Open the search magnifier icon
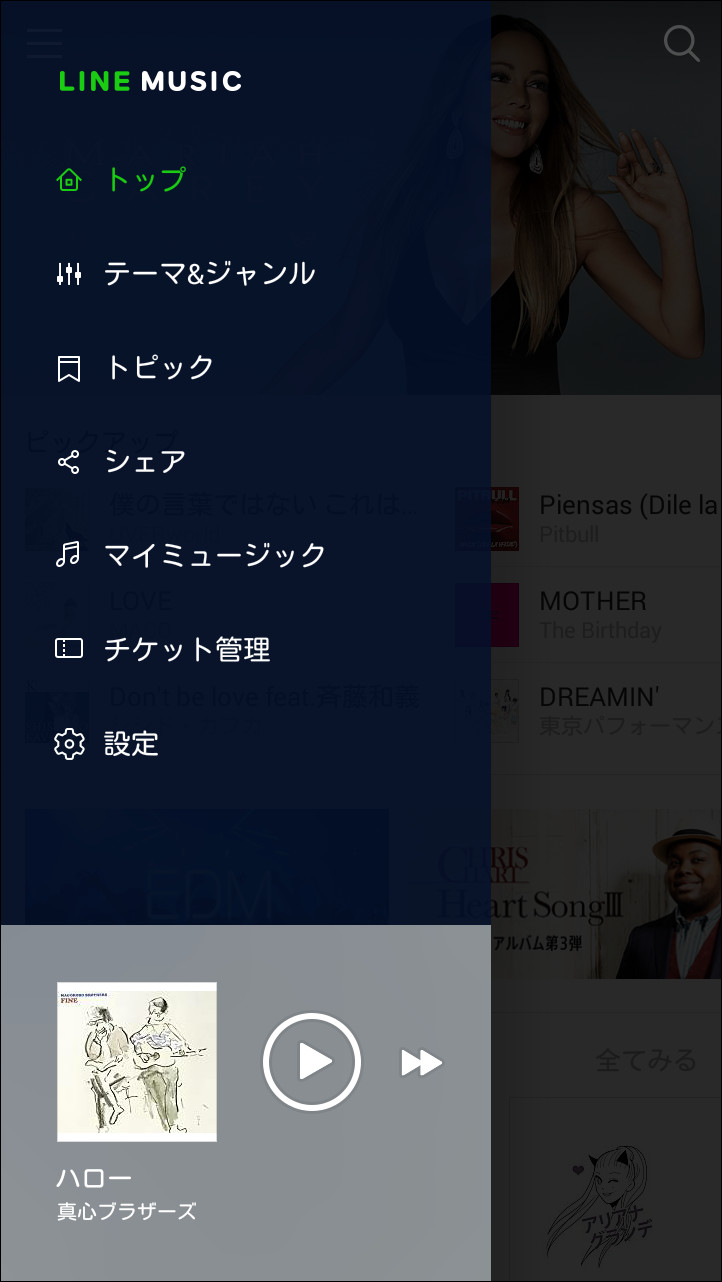The width and height of the screenshot is (722, 1282). coord(682,43)
